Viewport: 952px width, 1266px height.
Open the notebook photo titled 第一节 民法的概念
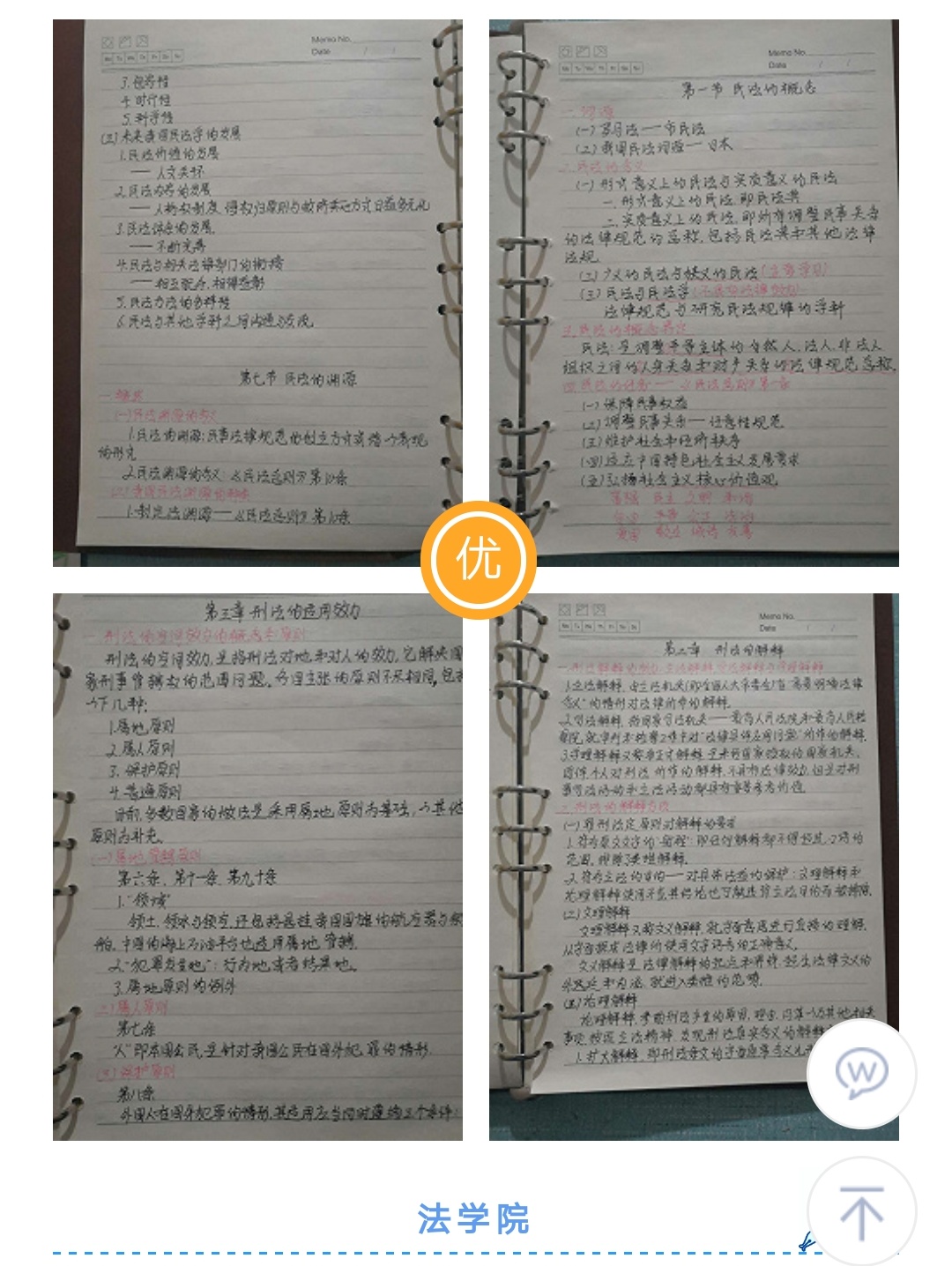click(694, 293)
